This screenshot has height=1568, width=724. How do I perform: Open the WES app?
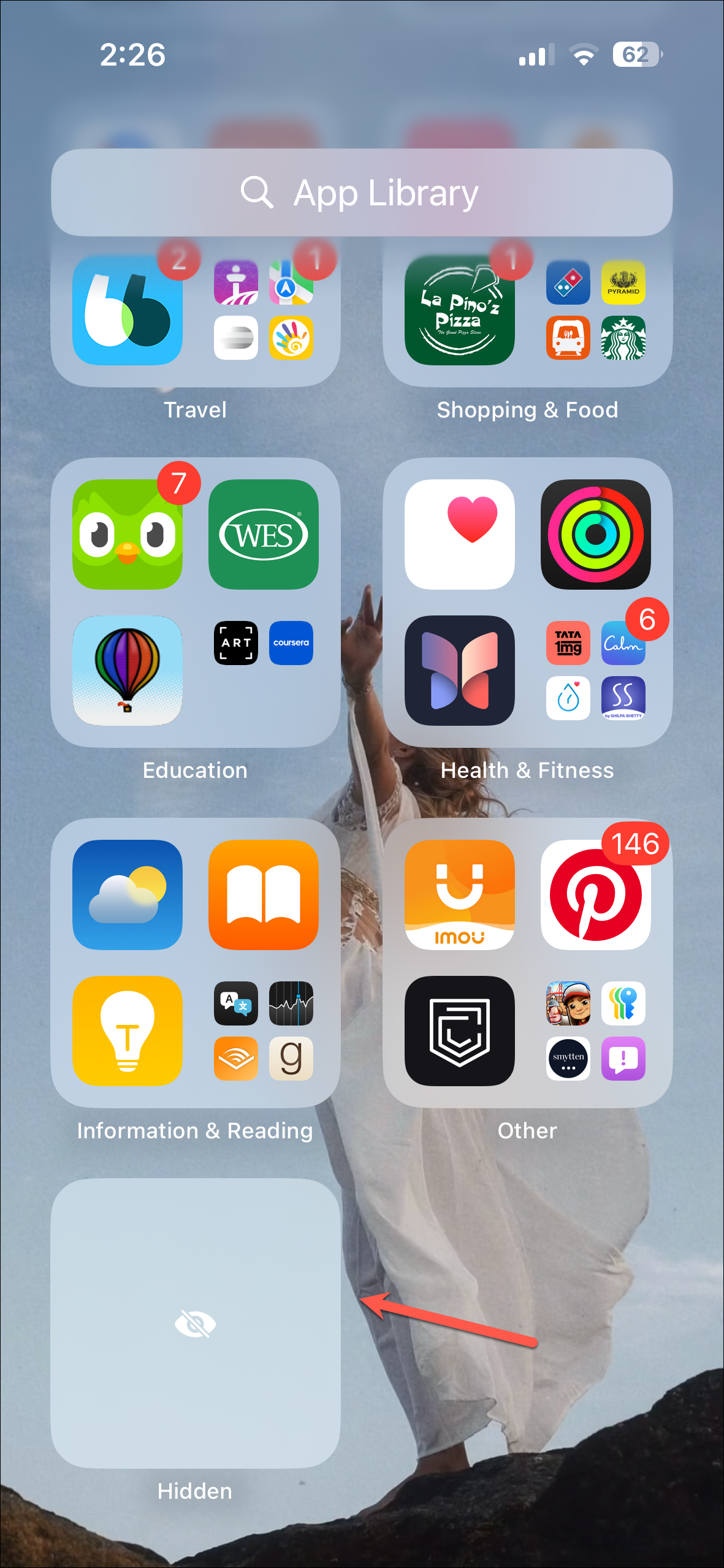pos(264,534)
